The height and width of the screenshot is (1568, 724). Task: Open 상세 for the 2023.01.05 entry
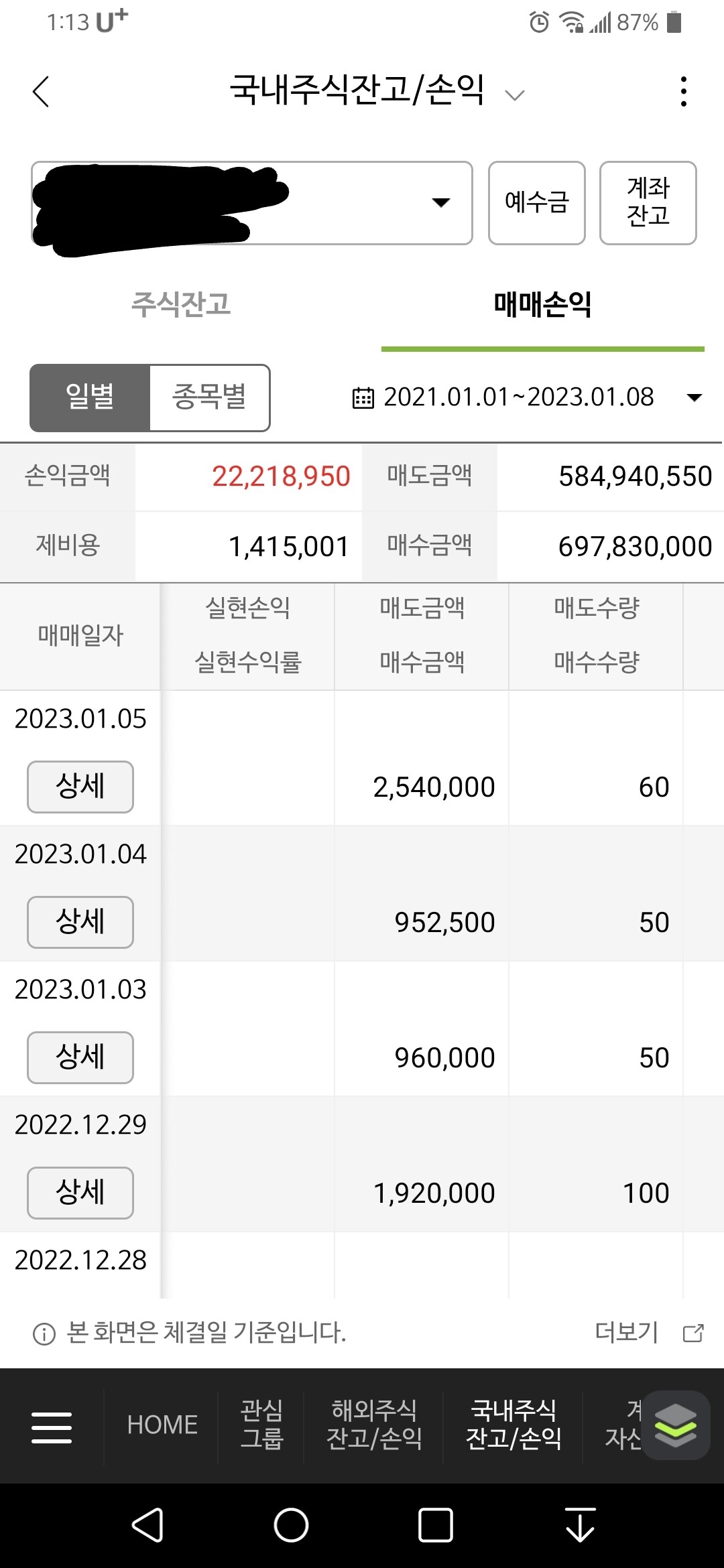point(80,787)
